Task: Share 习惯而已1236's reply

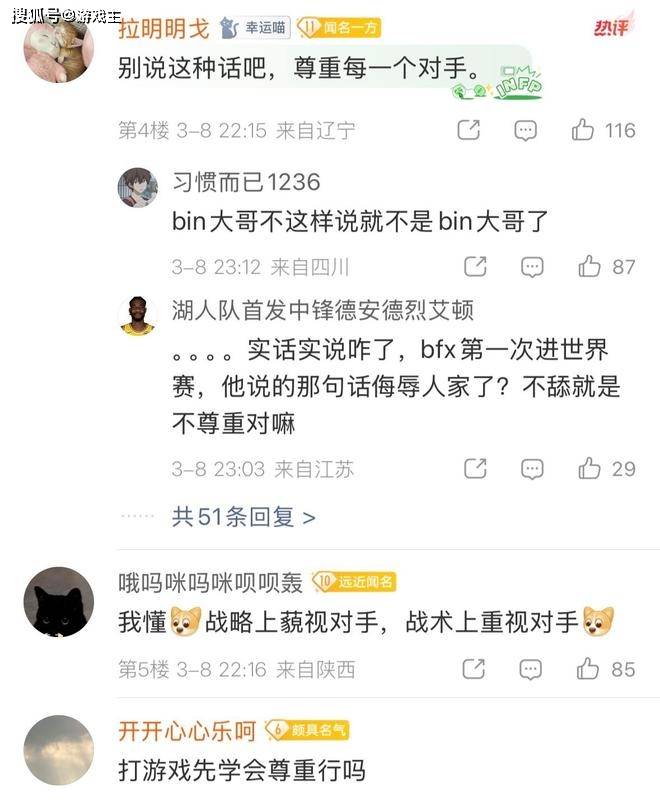Action: click(x=475, y=267)
